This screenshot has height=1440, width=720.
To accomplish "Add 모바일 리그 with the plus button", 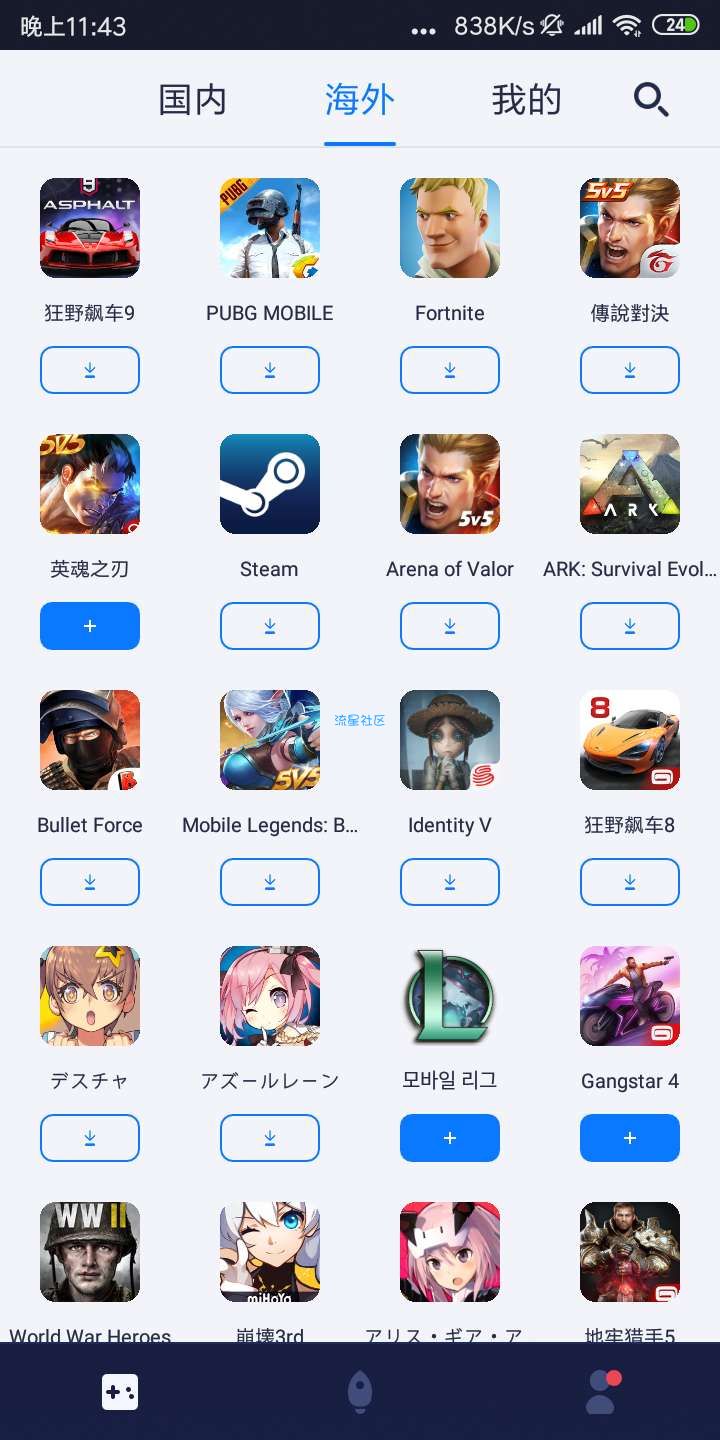I will point(450,1138).
